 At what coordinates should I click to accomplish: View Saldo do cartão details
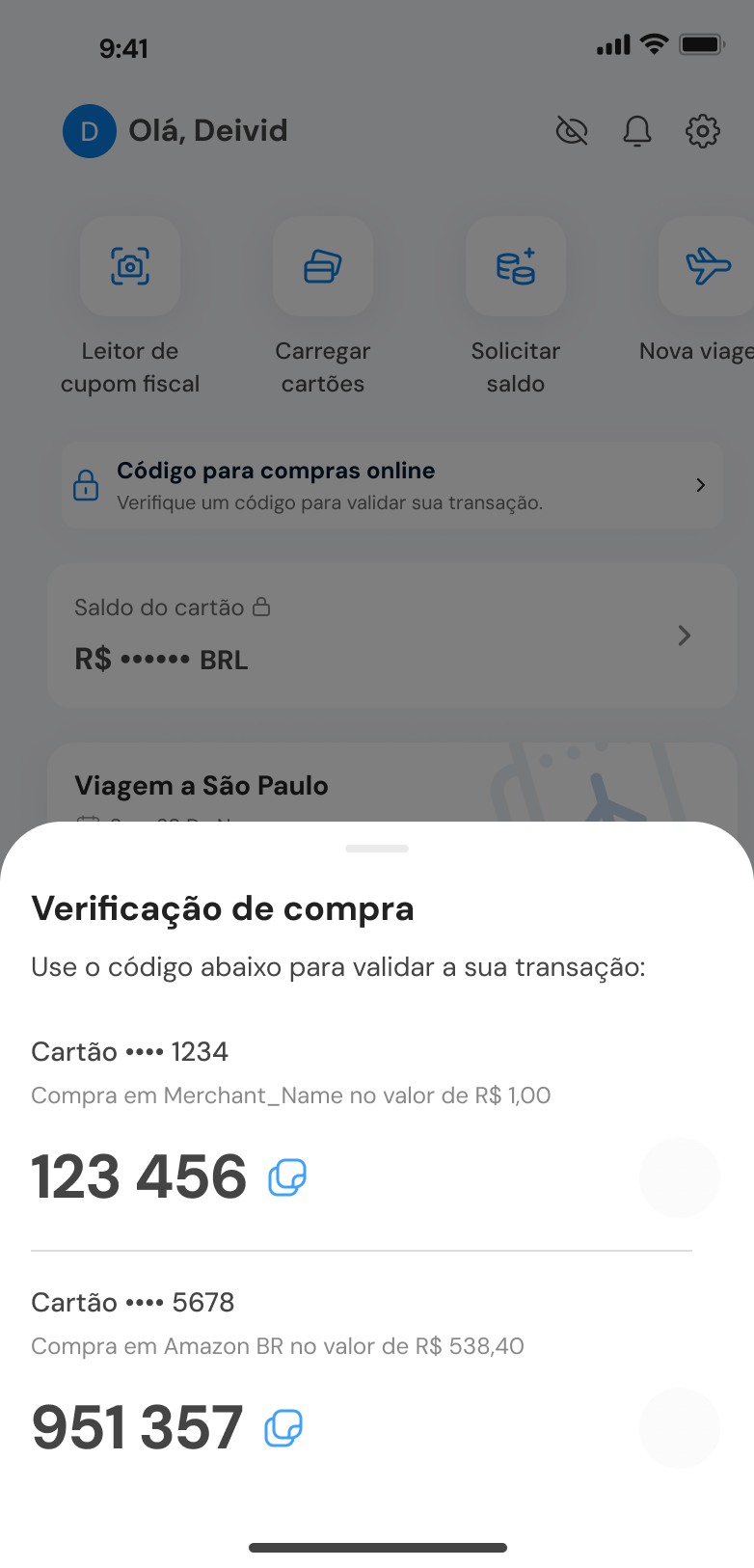[x=392, y=635]
